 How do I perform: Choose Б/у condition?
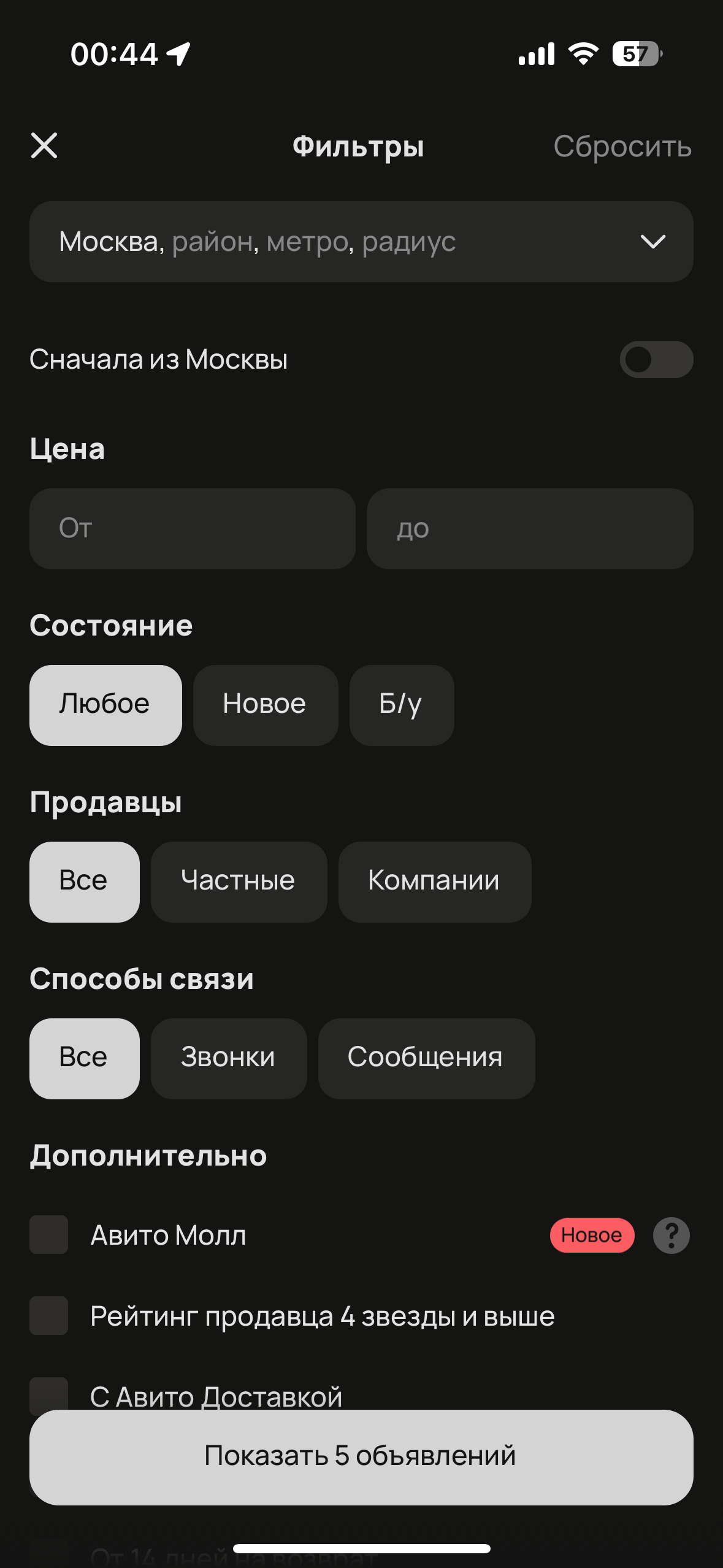point(402,705)
